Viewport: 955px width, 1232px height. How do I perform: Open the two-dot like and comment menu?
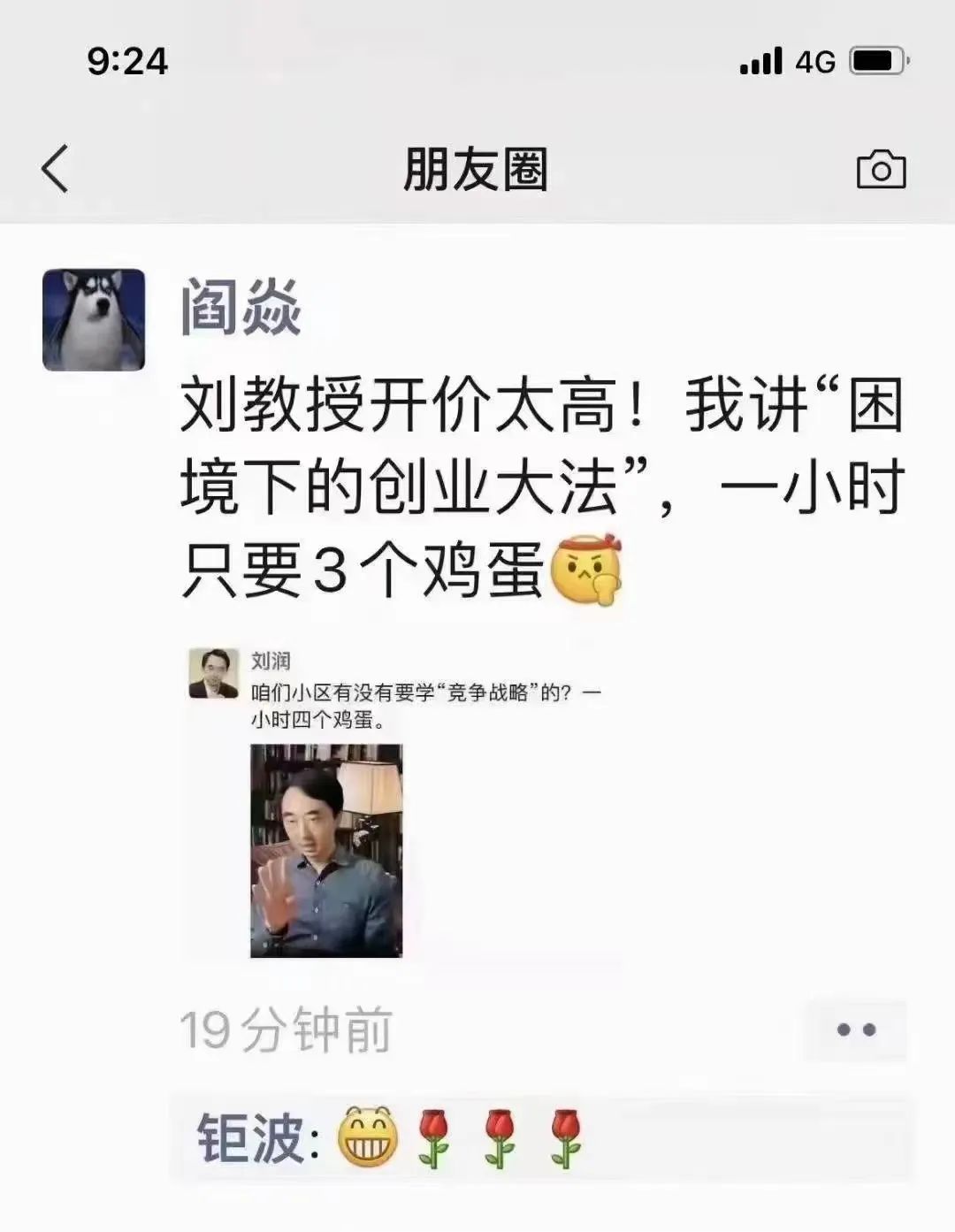coord(855,1029)
